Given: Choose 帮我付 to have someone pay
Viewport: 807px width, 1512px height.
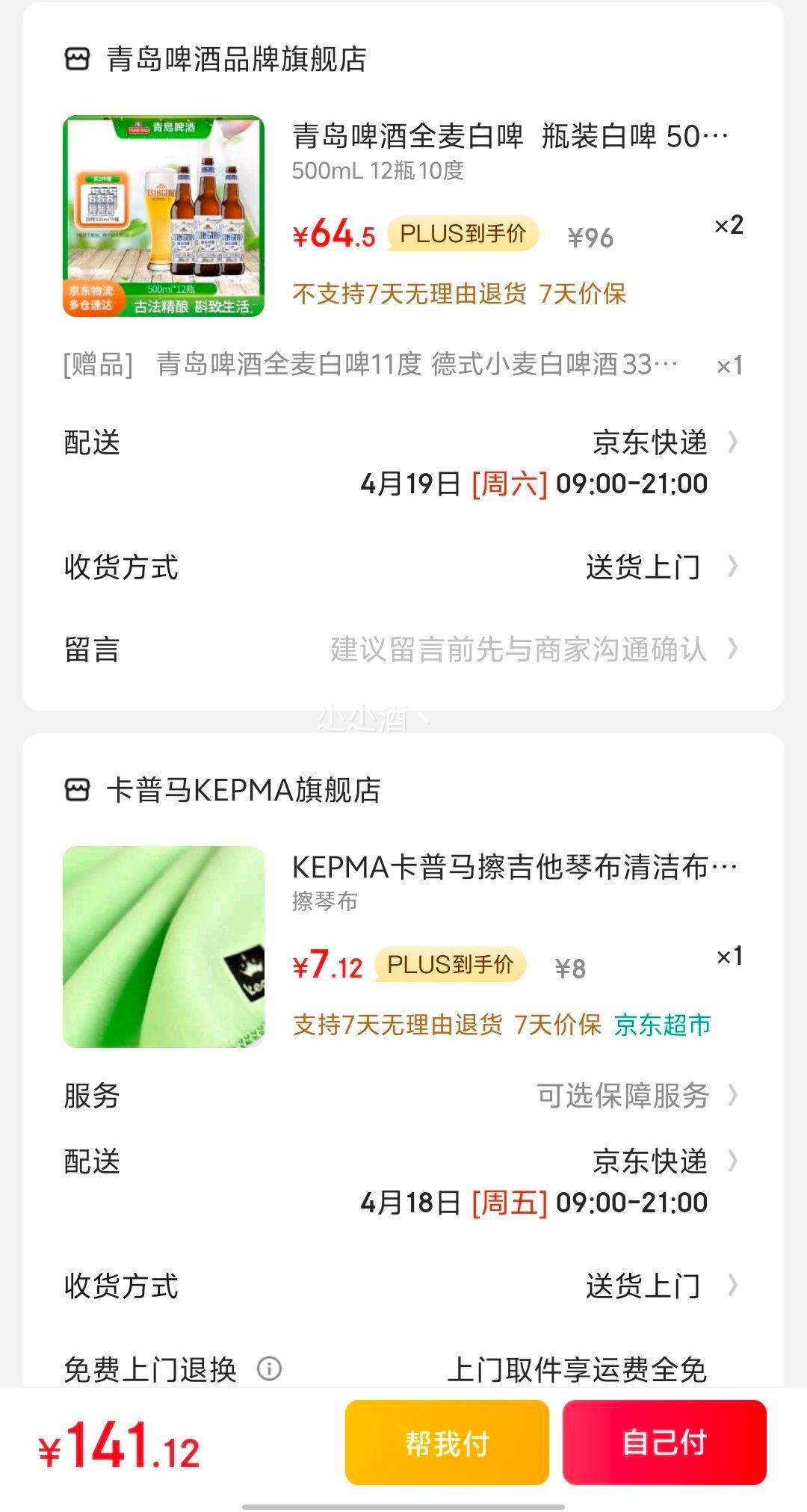Looking at the screenshot, I should point(447,1442).
